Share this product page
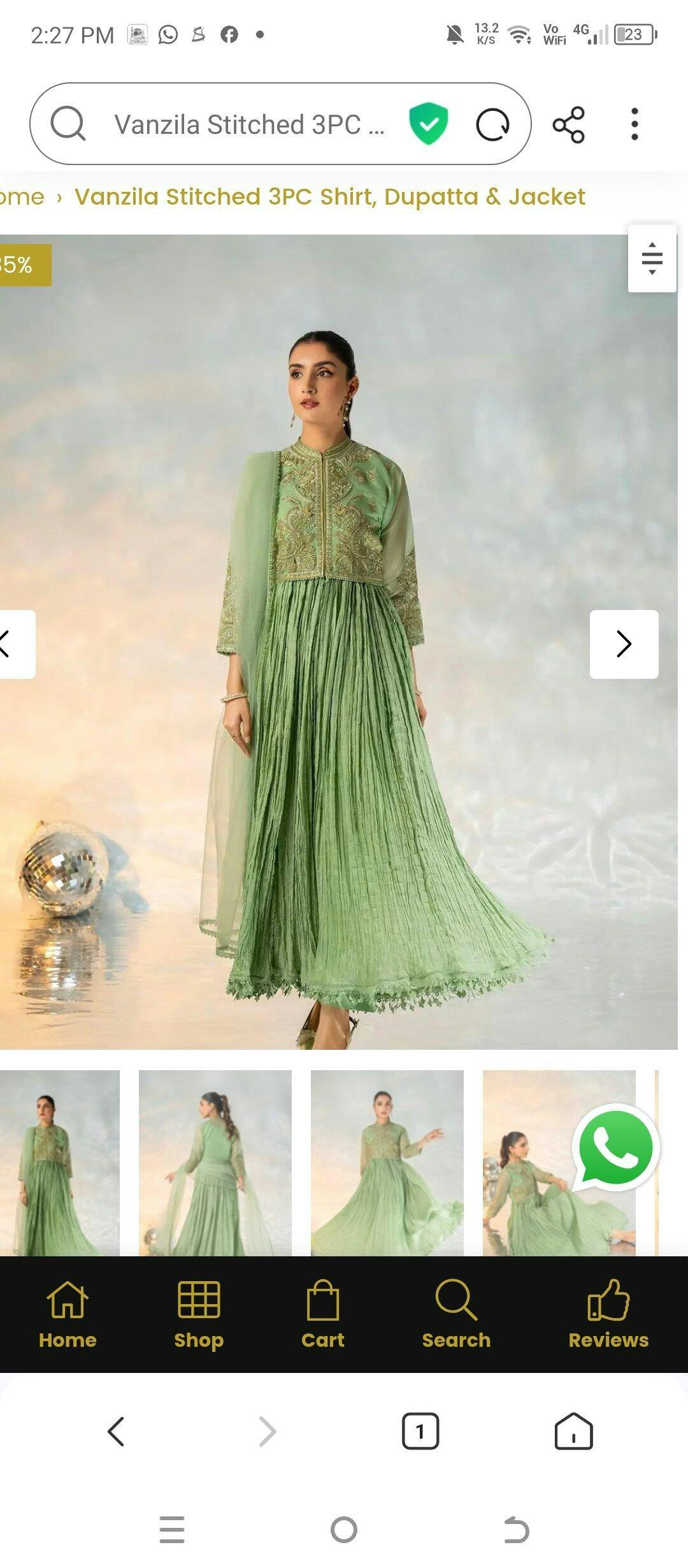 568,124
